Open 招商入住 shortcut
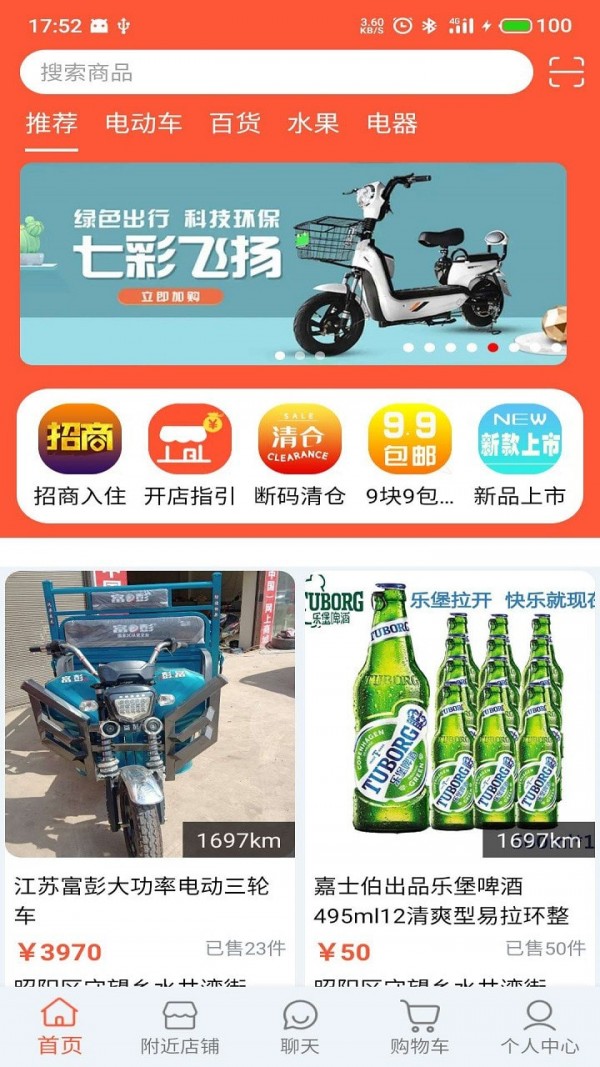 (80, 455)
